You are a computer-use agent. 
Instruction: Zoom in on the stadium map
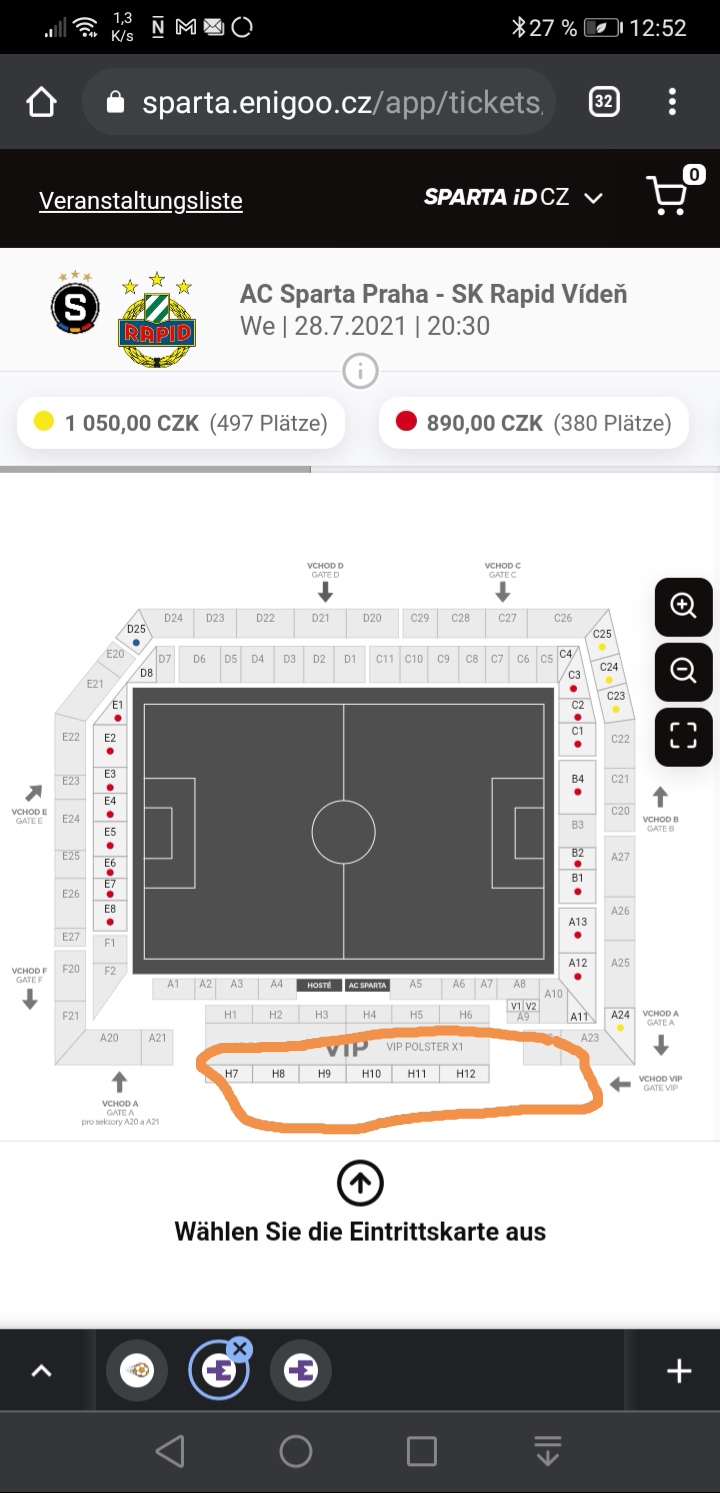coord(683,607)
